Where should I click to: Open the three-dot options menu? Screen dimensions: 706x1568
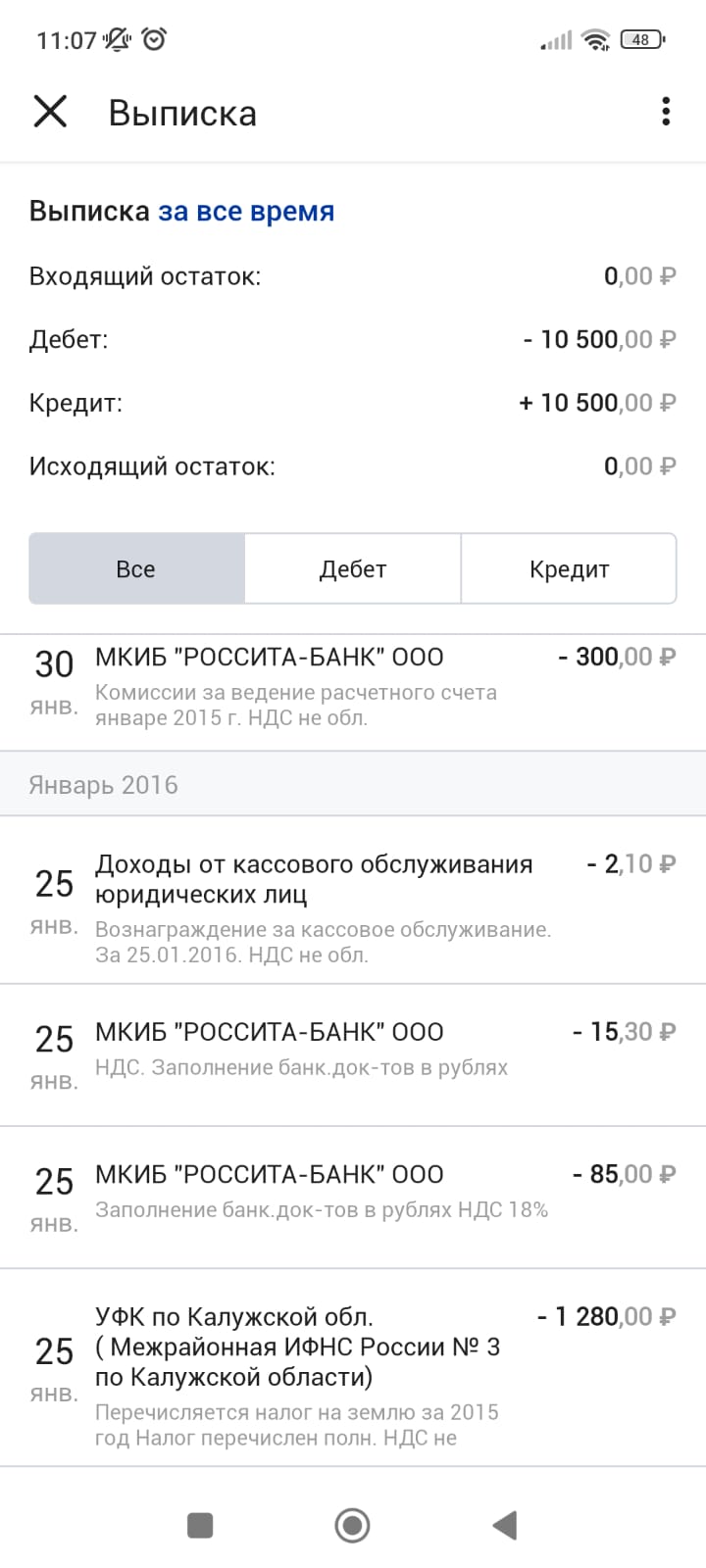pos(666,112)
